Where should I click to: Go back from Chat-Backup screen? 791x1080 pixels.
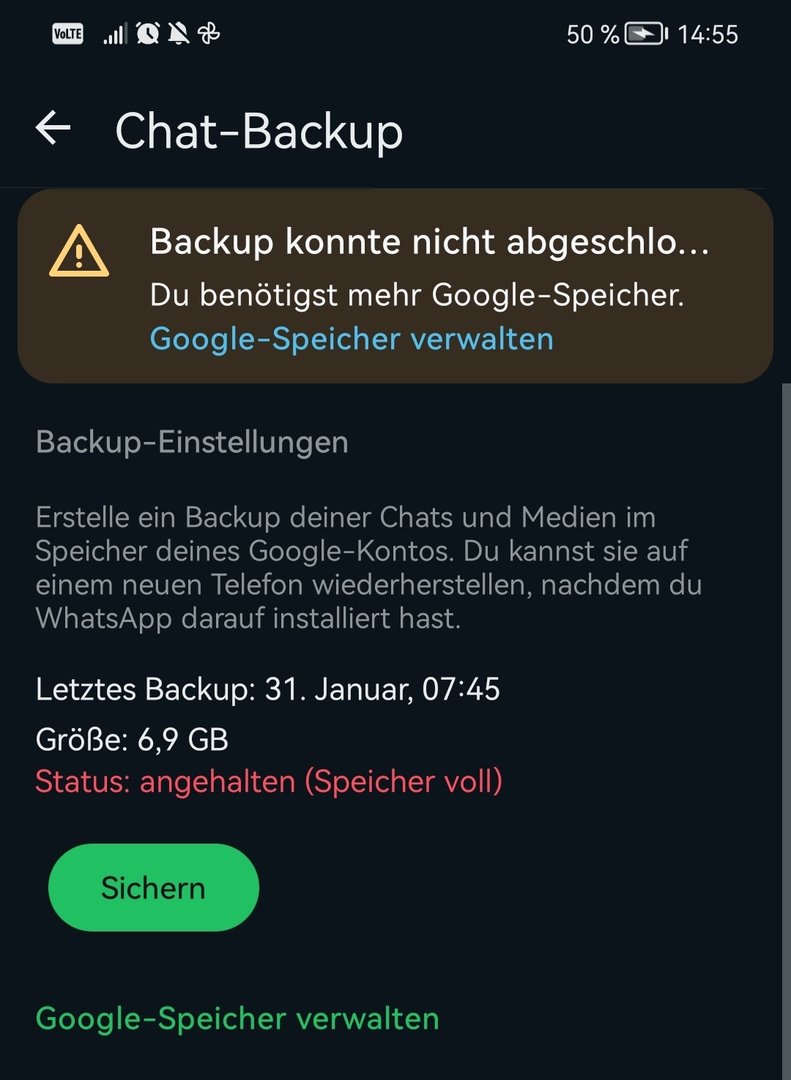(53, 128)
